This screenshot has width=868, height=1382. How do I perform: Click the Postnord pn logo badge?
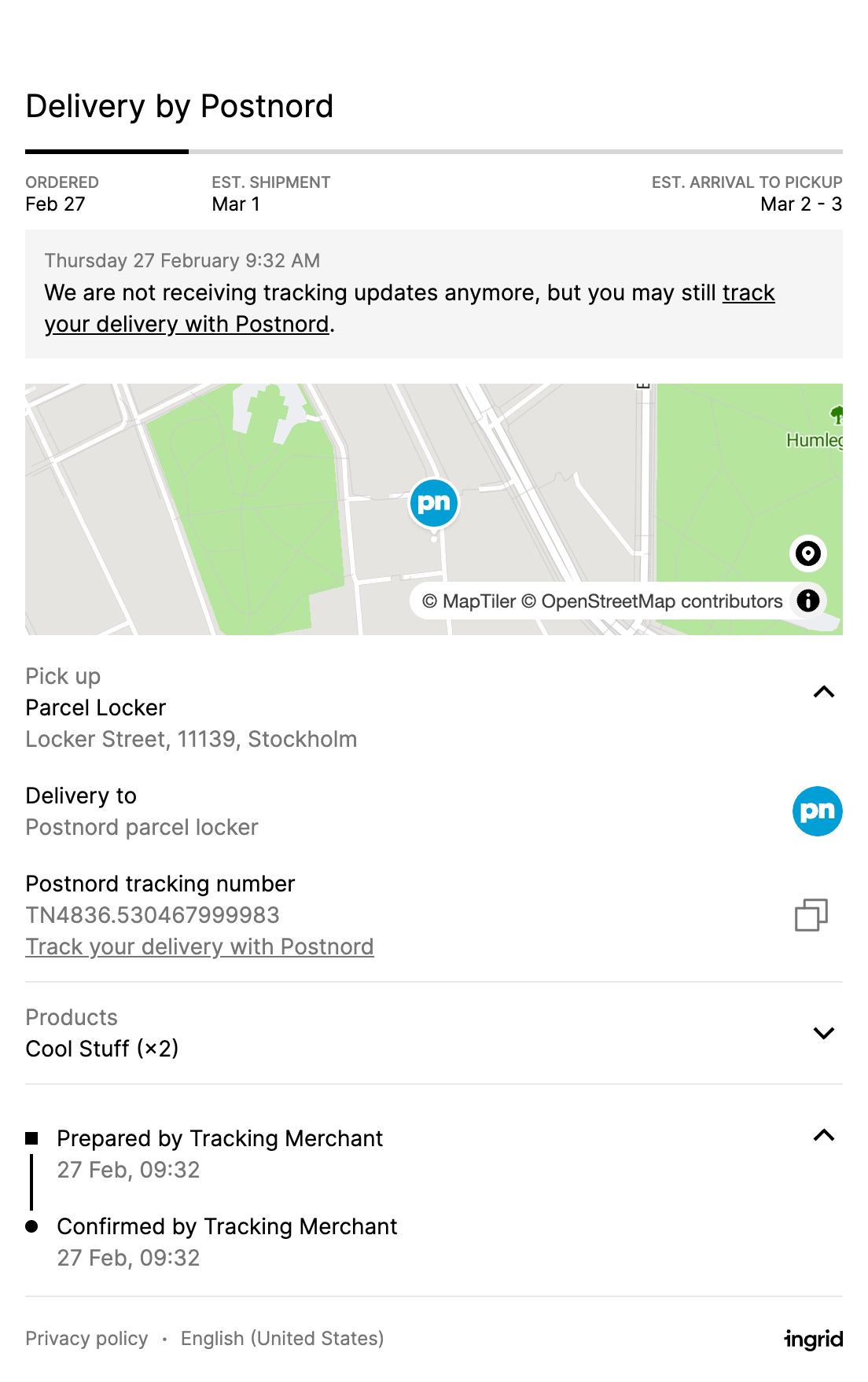pyautogui.click(x=816, y=811)
